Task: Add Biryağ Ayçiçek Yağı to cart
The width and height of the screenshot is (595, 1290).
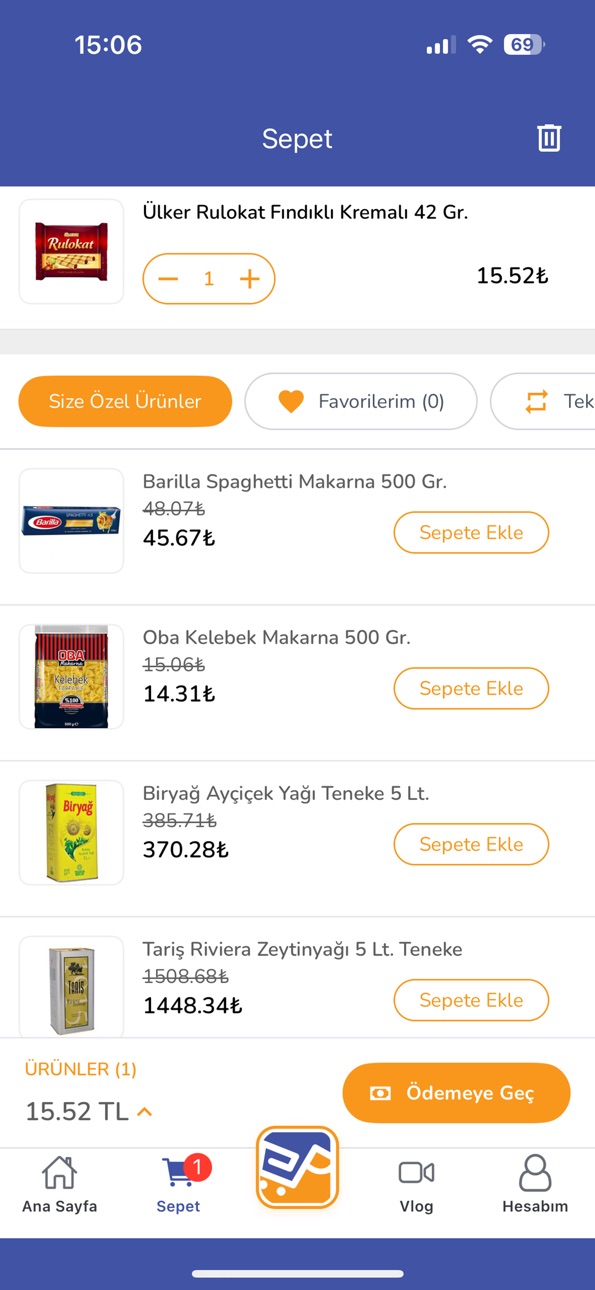Action: pos(471,845)
